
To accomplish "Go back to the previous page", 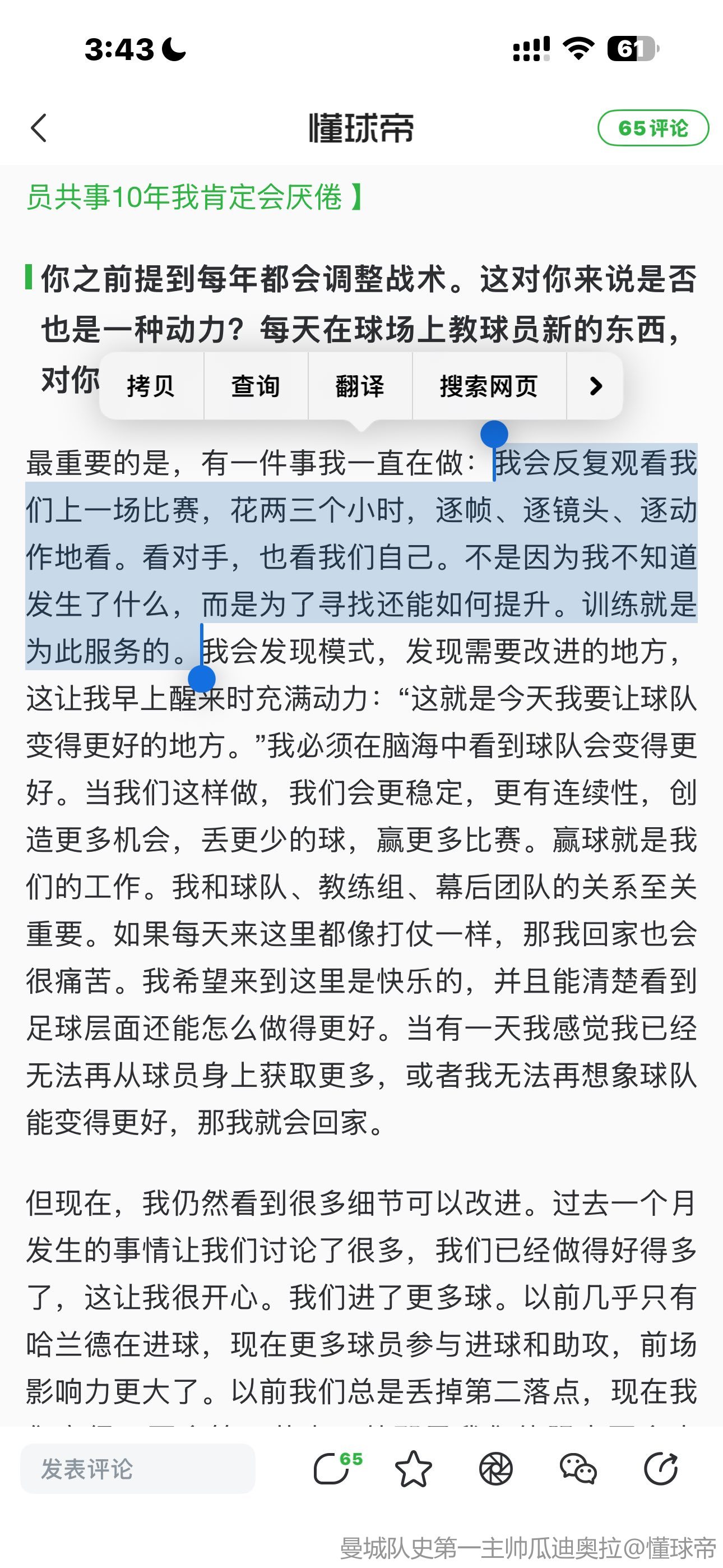I will (39, 128).
